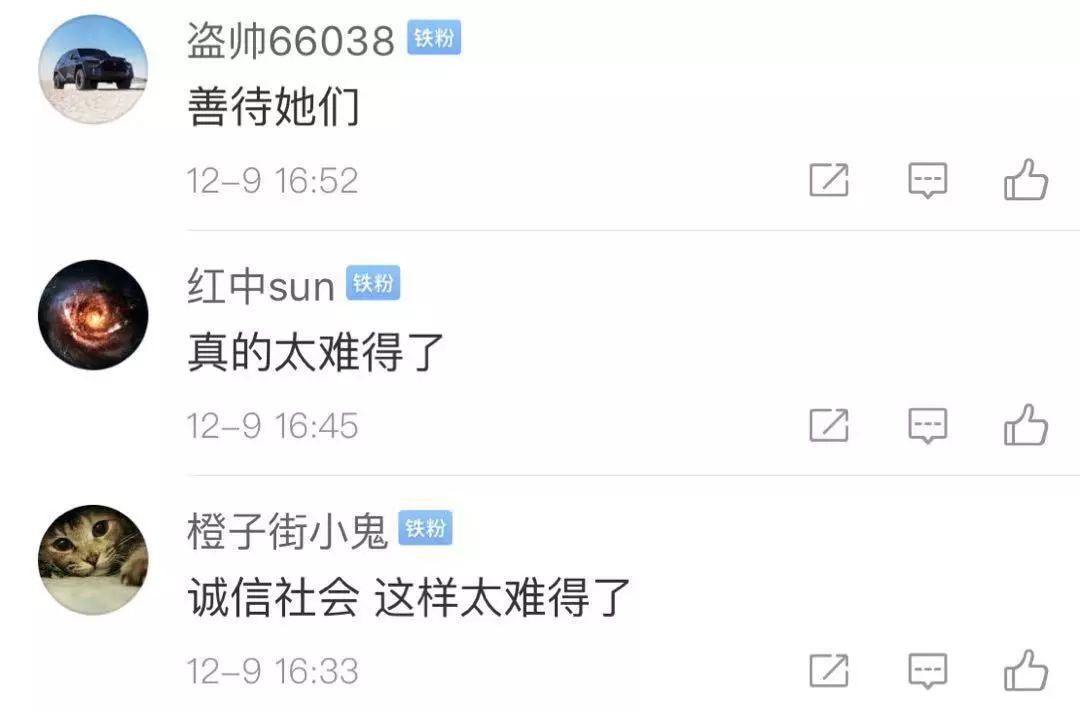Open 盗帅66038's profile avatar
1080x712 pixels.
point(93,70)
